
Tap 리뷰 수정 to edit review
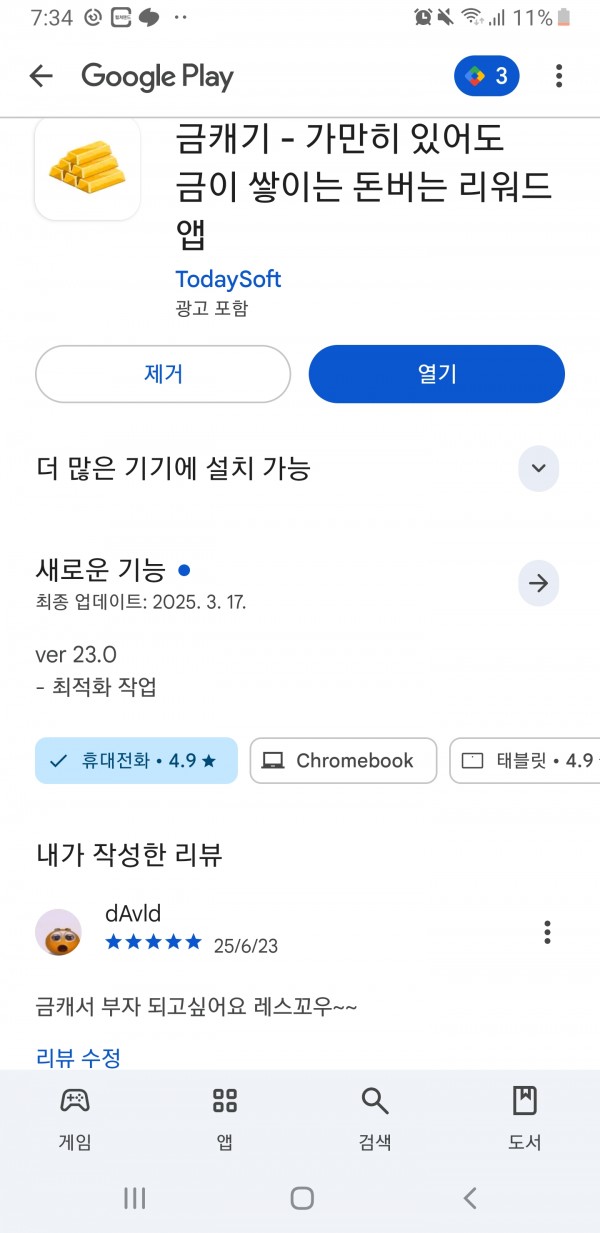(78, 1058)
